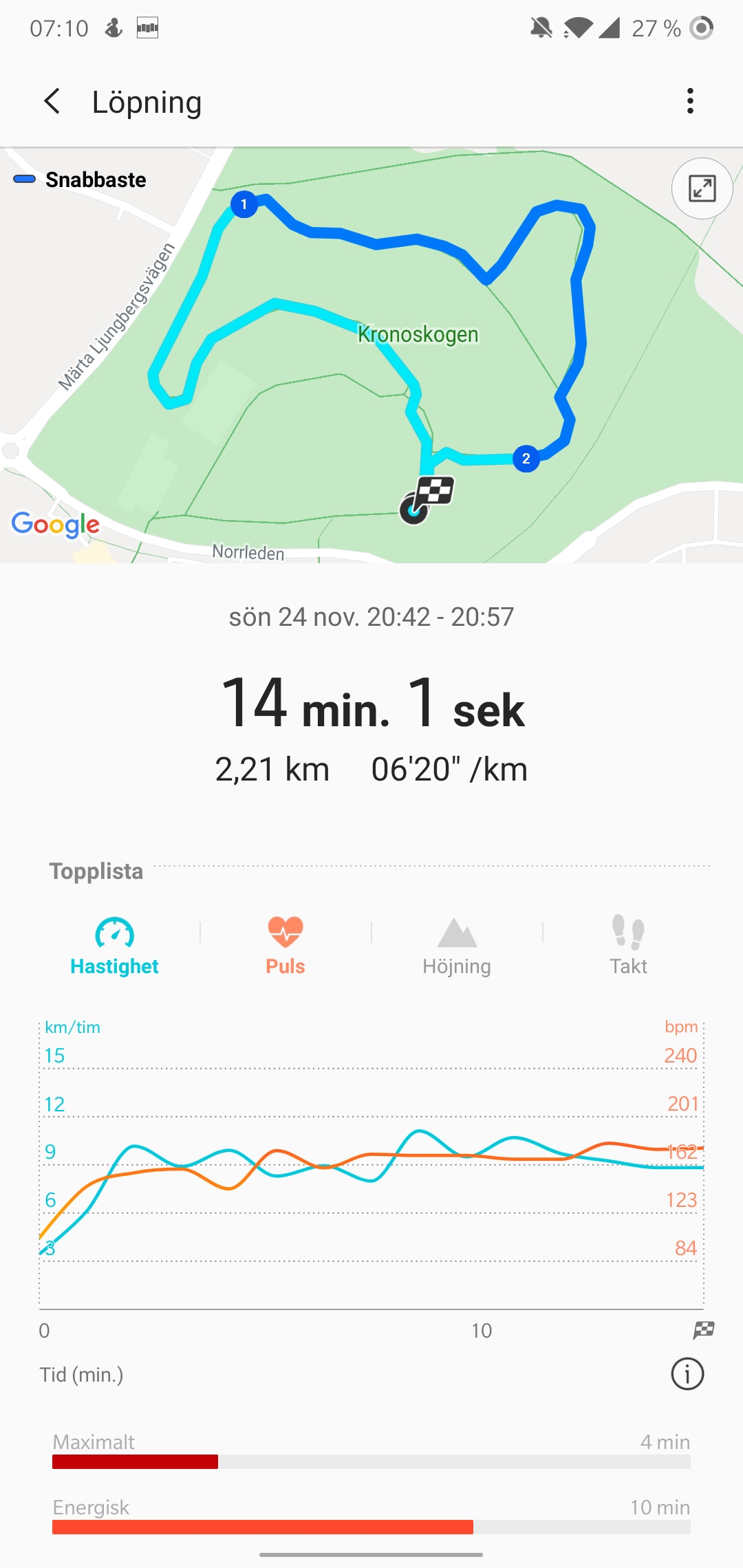Image resolution: width=743 pixels, height=1568 pixels.
Task: Select the Takt chart option
Action: coord(628,947)
